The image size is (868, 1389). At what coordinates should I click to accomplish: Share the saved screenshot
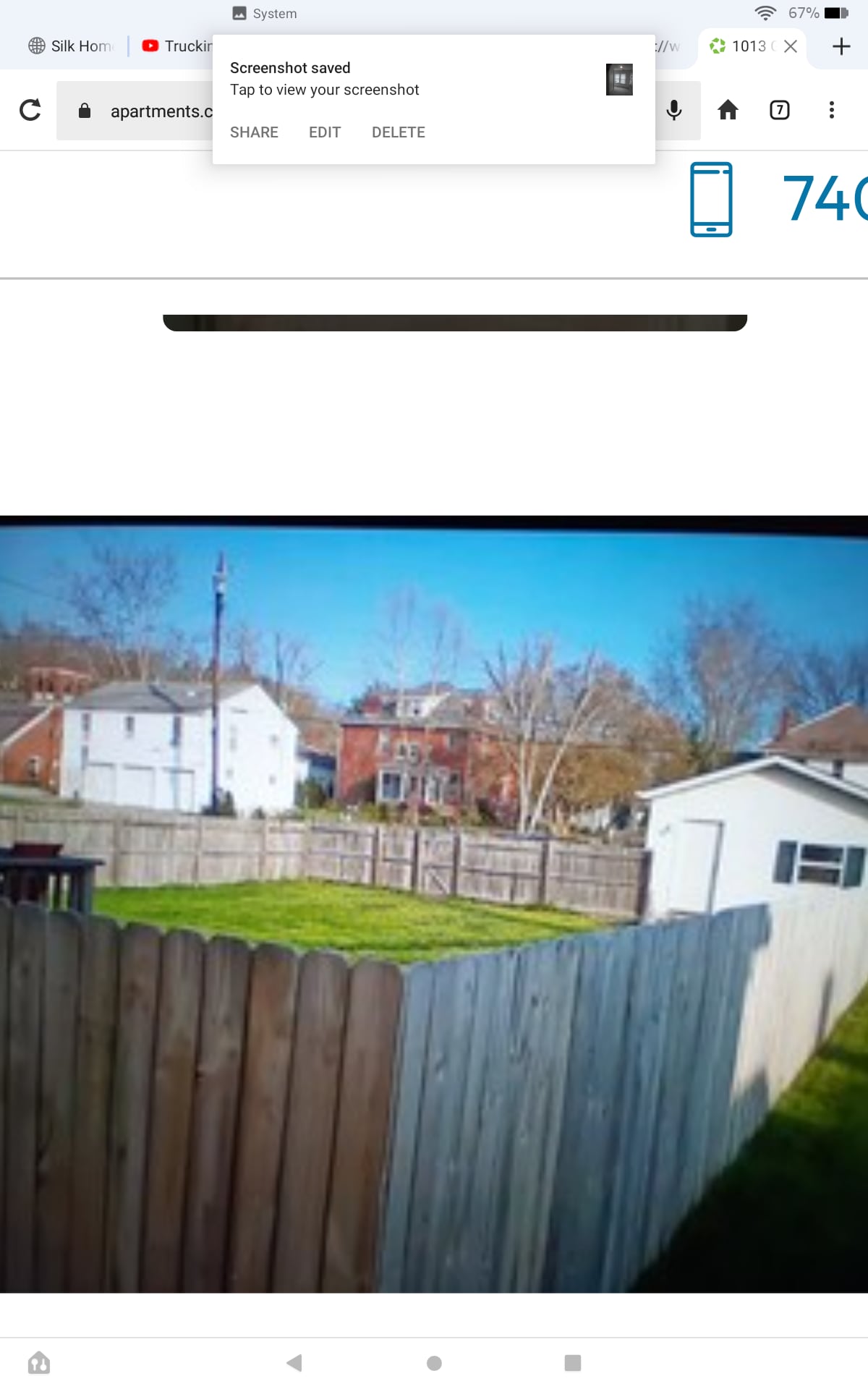click(254, 132)
